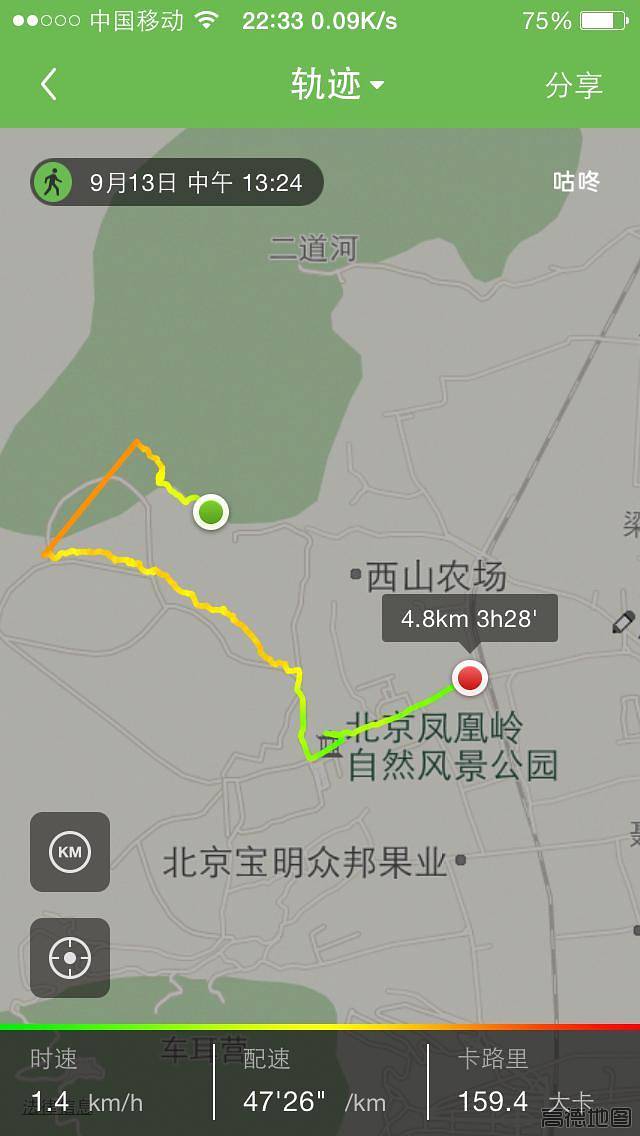Go back using the top-left arrow

pyautogui.click(x=48, y=85)
